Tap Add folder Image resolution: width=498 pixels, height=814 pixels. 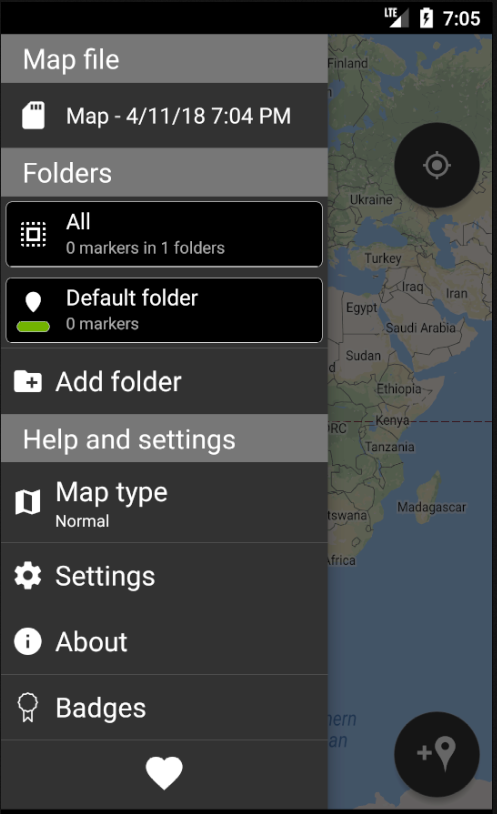point(164,382)
